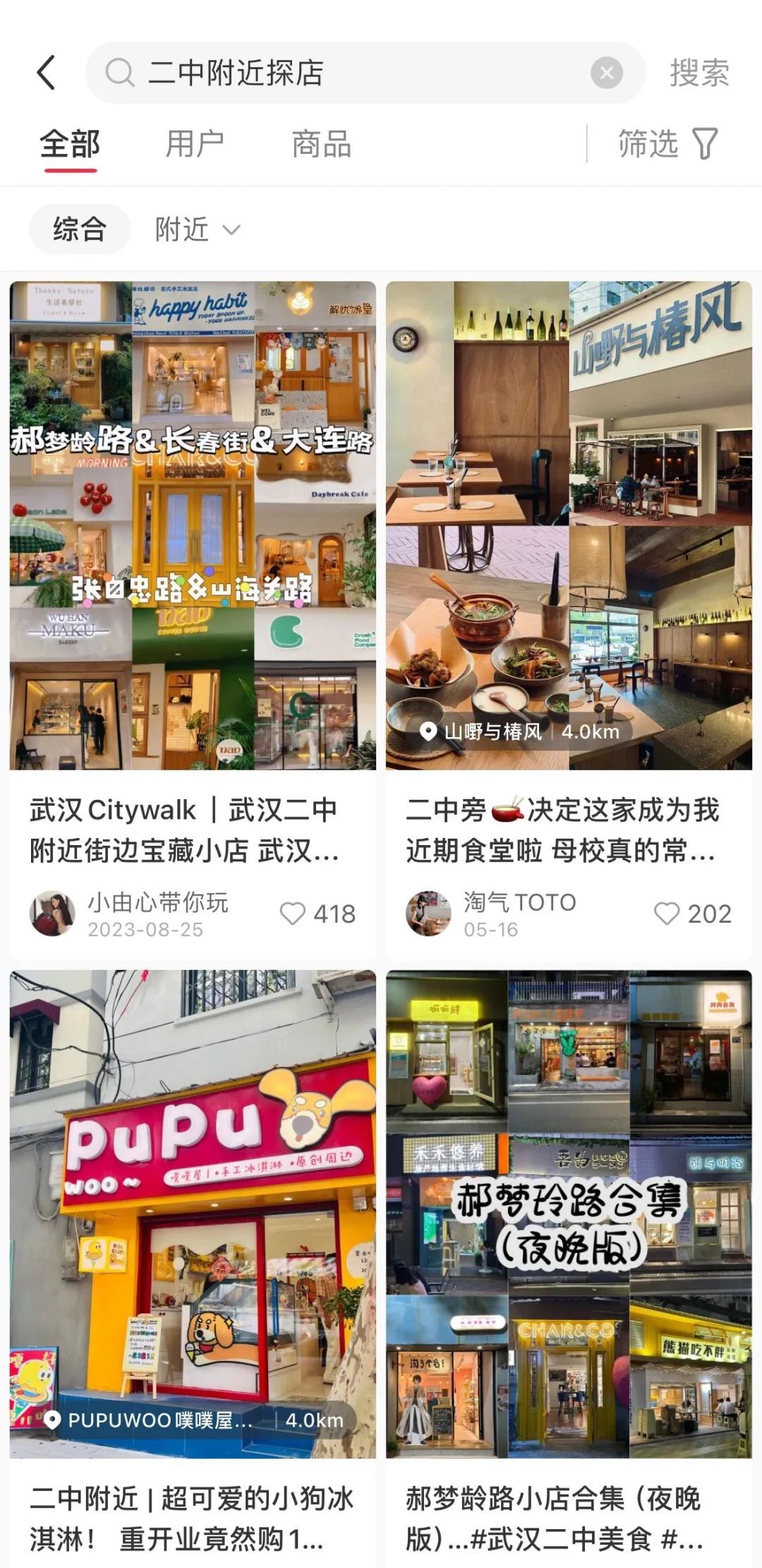Switch to the 用户 tab

[x=195, y=145]
